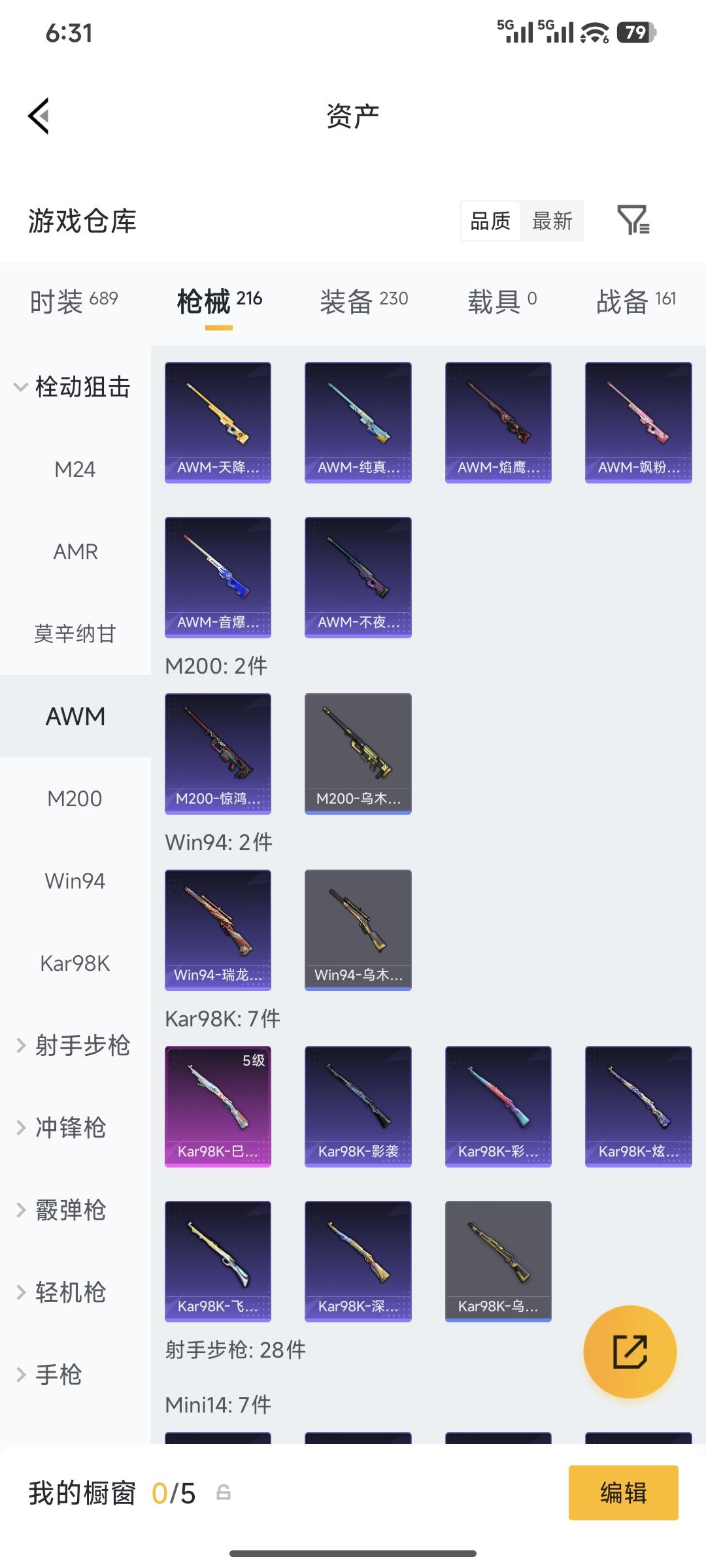Open the AWM-天降 skin tile
The height and width of the screenshot is (1568, 706).
tap(218, 422)
